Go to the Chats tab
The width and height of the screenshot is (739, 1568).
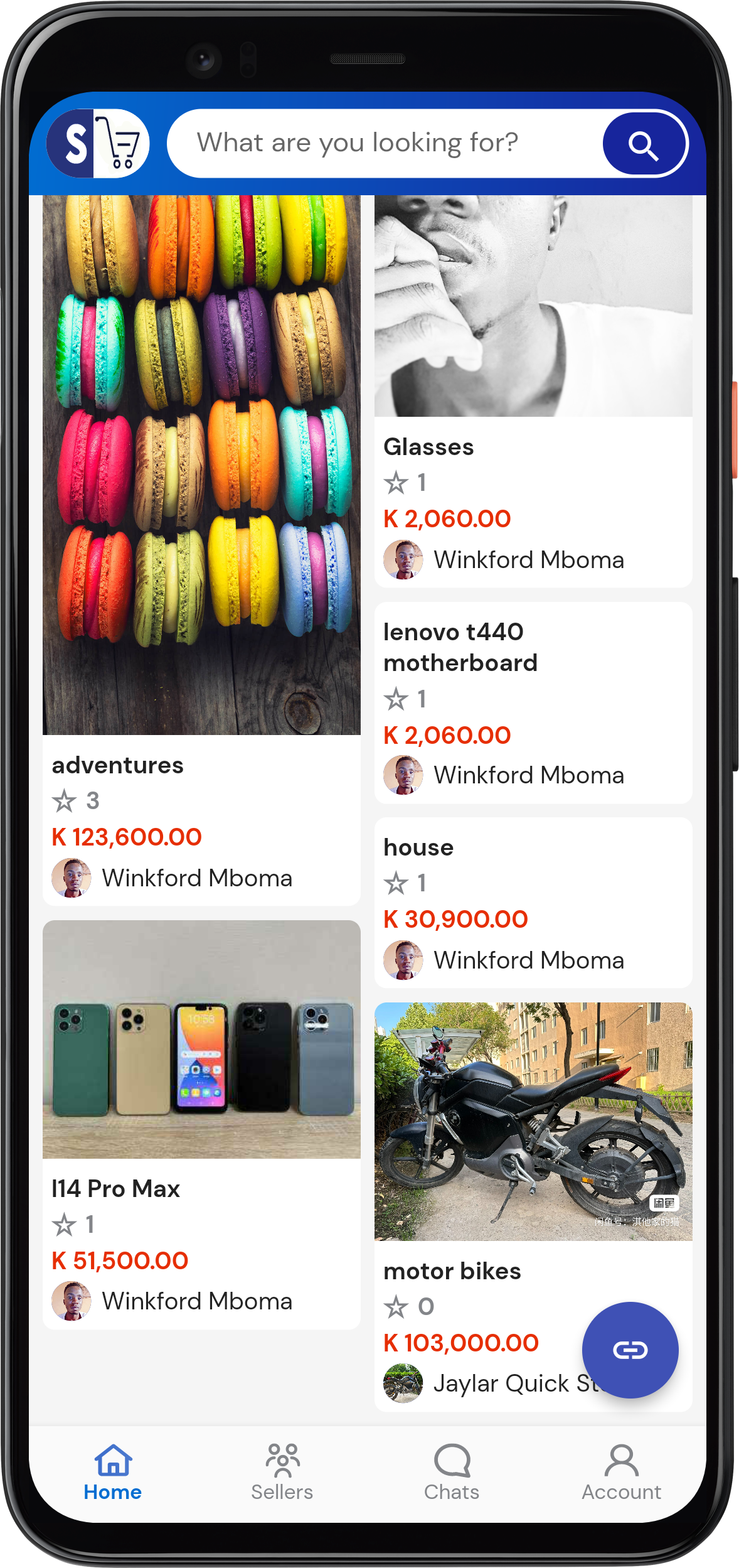(x=452, y=1471)
